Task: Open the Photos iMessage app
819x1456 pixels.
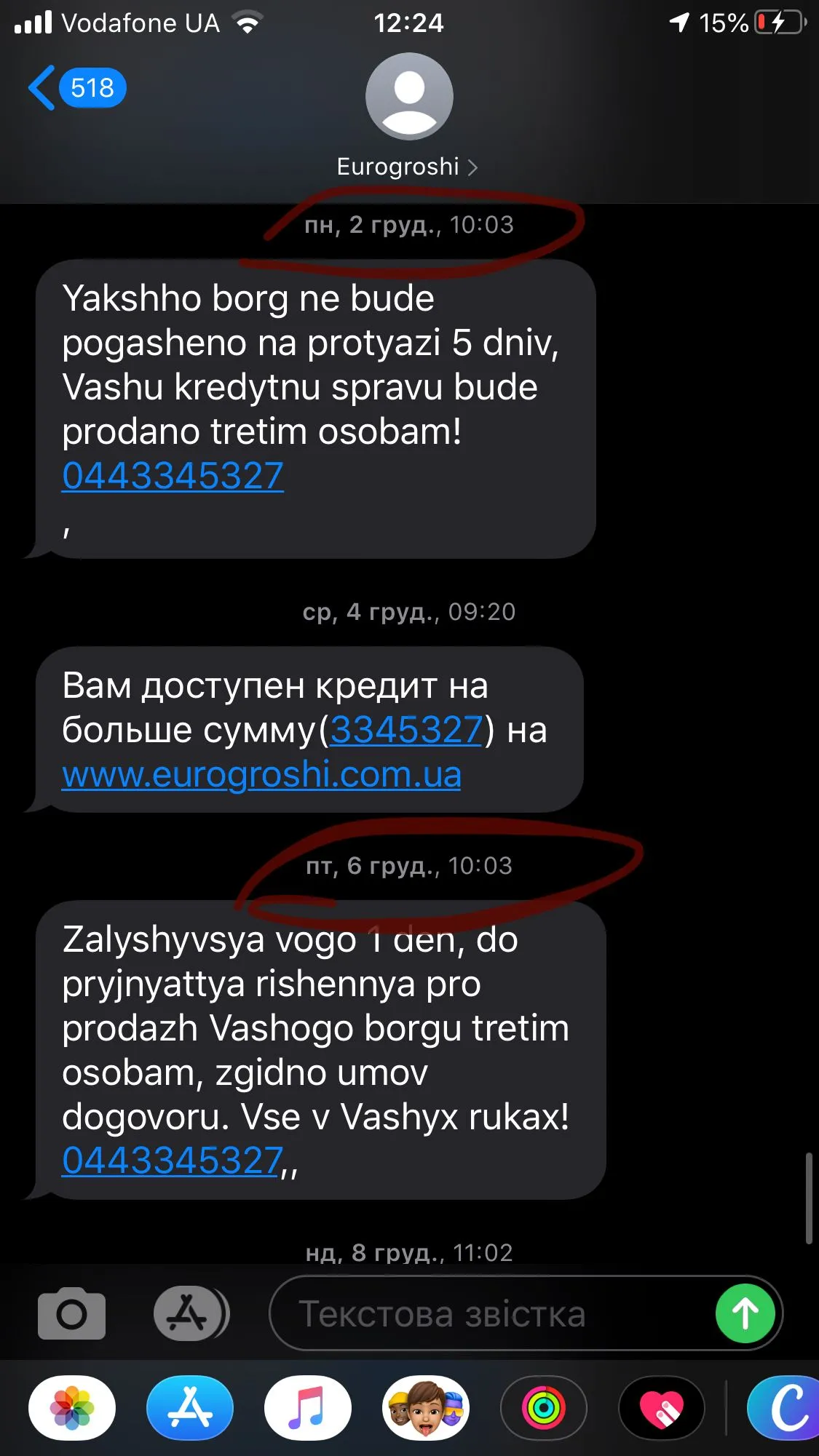Action: point(72,1408)
